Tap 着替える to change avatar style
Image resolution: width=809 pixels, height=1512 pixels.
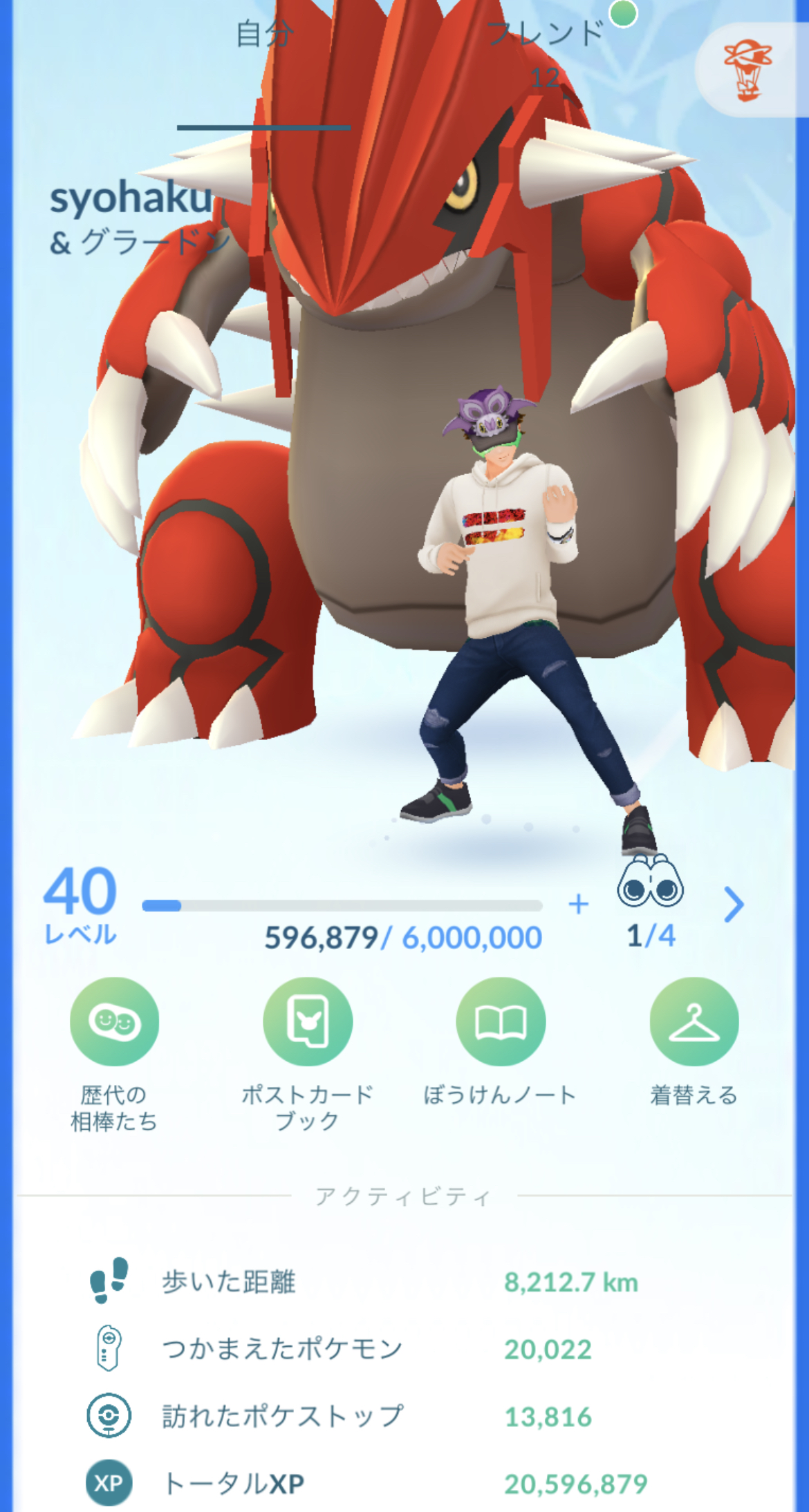coord(694,1021)
